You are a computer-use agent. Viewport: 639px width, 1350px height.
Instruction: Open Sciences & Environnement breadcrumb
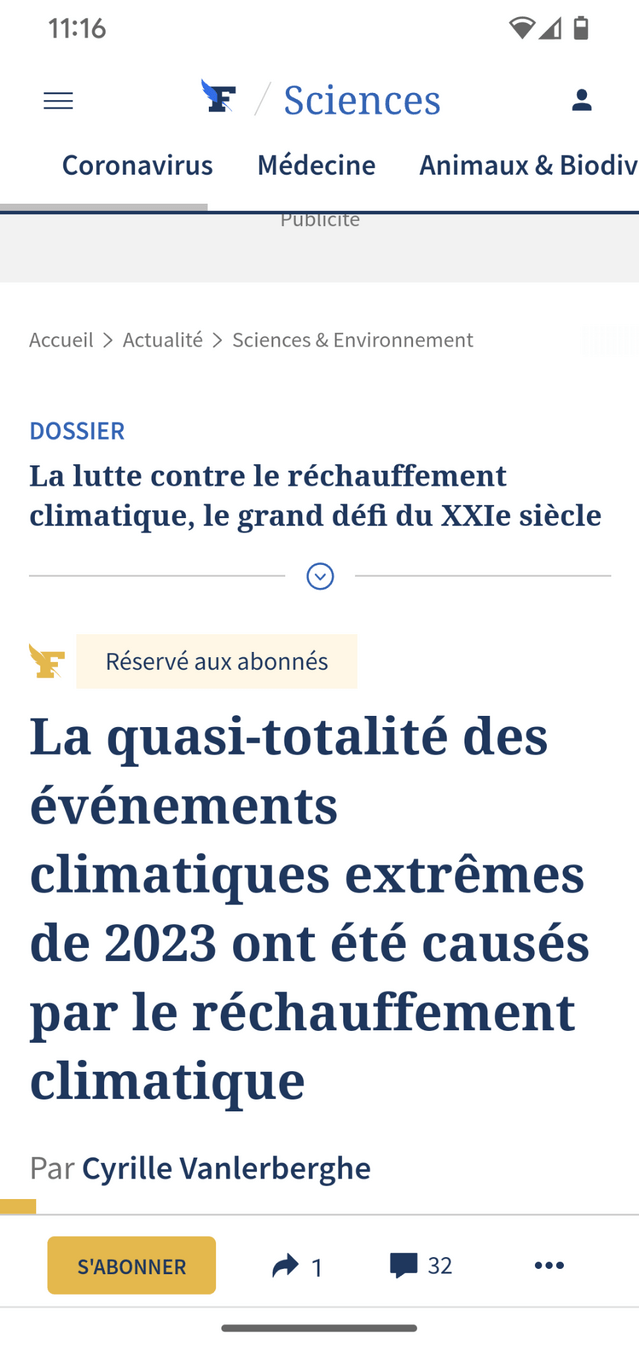point(352,340)
